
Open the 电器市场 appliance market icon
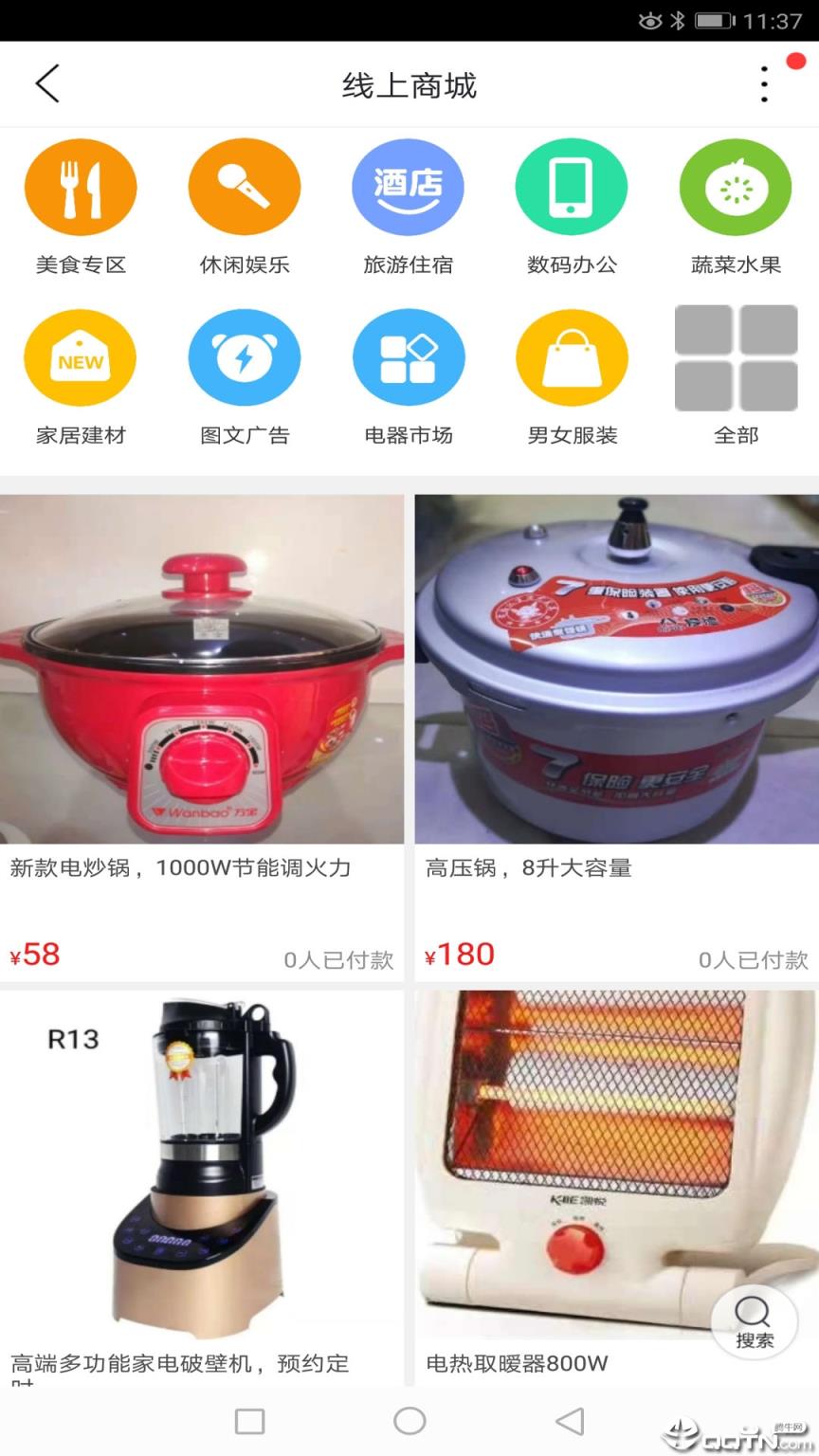(408, 357)
